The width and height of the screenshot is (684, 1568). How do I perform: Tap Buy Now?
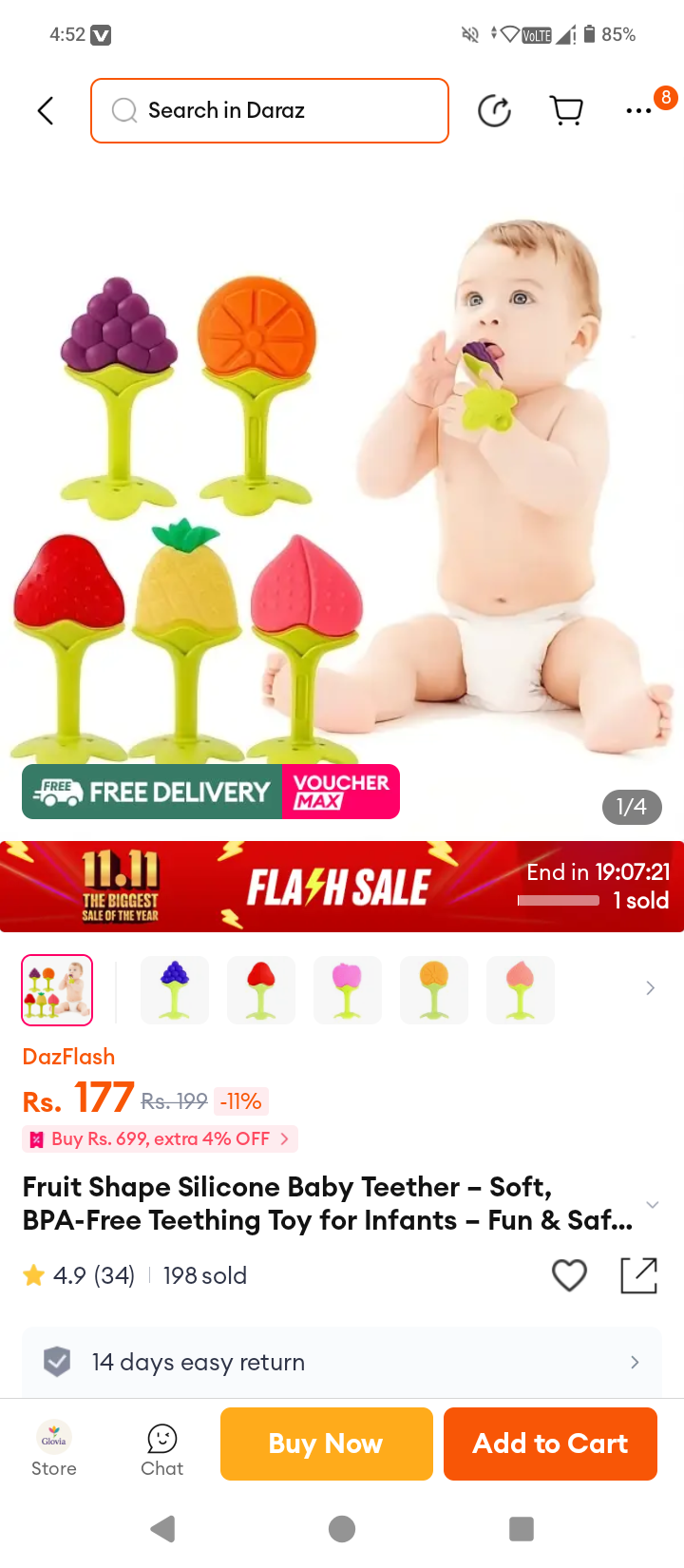tap(327, 1444)
